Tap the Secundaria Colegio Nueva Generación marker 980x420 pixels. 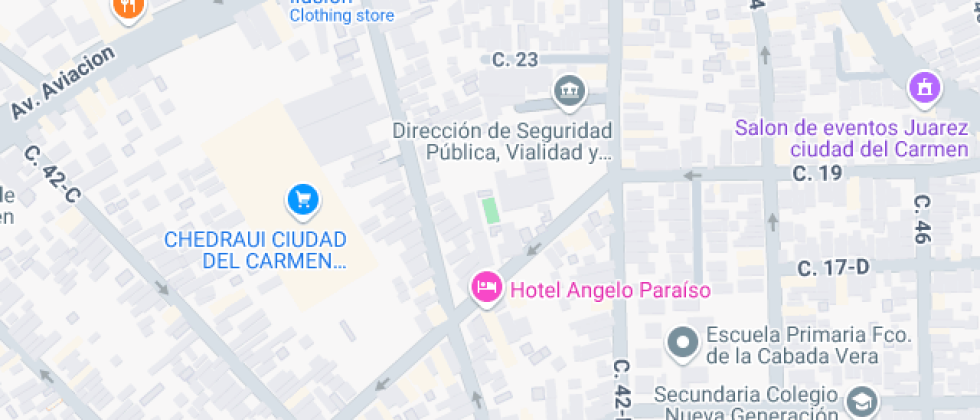859,401
